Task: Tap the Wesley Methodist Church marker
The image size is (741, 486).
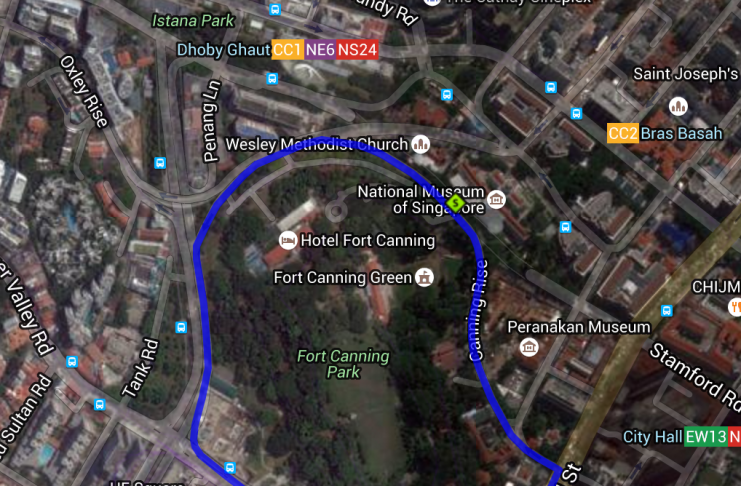Action: pyautogui.click(x=421, y=144)
